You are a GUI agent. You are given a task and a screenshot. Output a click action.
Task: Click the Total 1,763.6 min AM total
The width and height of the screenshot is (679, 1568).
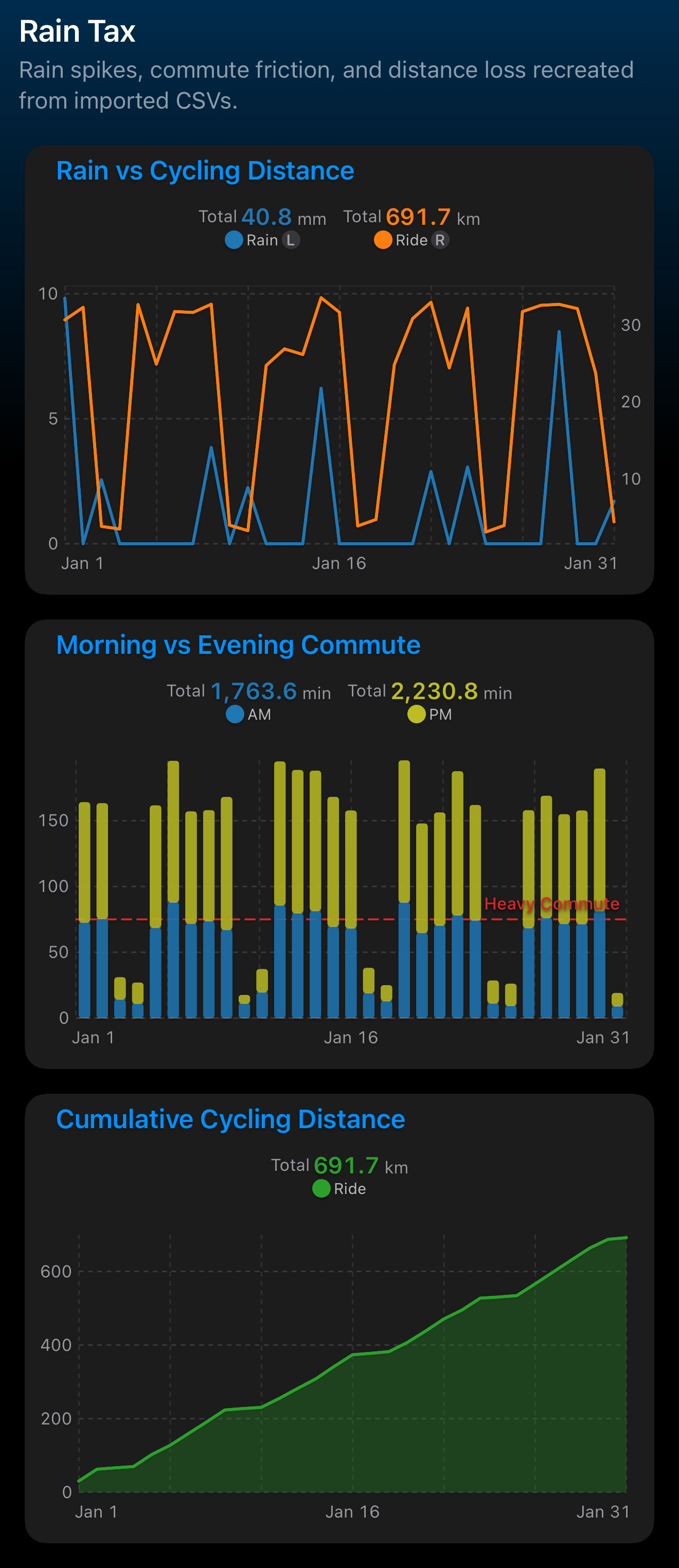click(253, 692)
